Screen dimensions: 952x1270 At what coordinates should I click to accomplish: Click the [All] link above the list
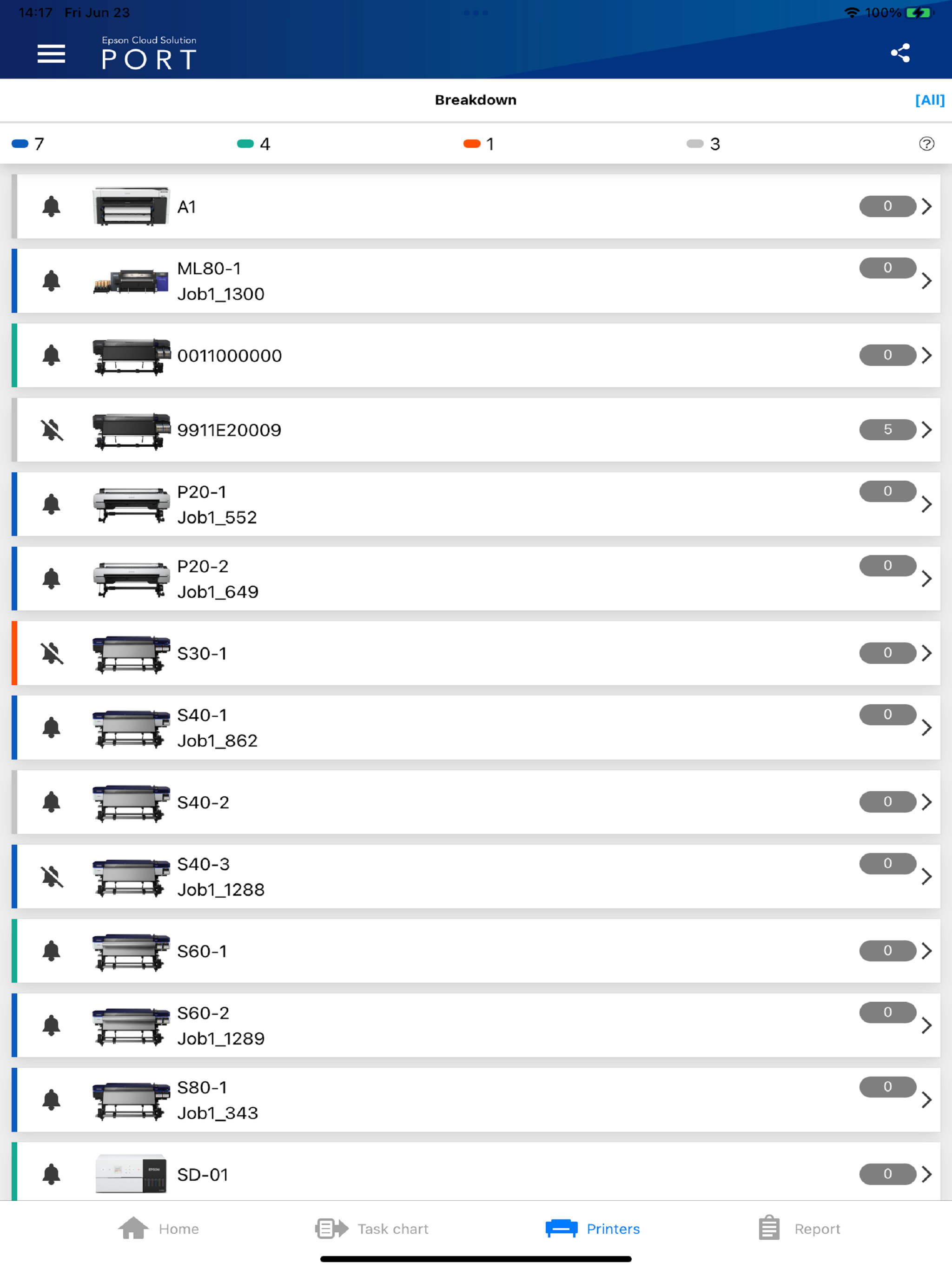point(929,99)
